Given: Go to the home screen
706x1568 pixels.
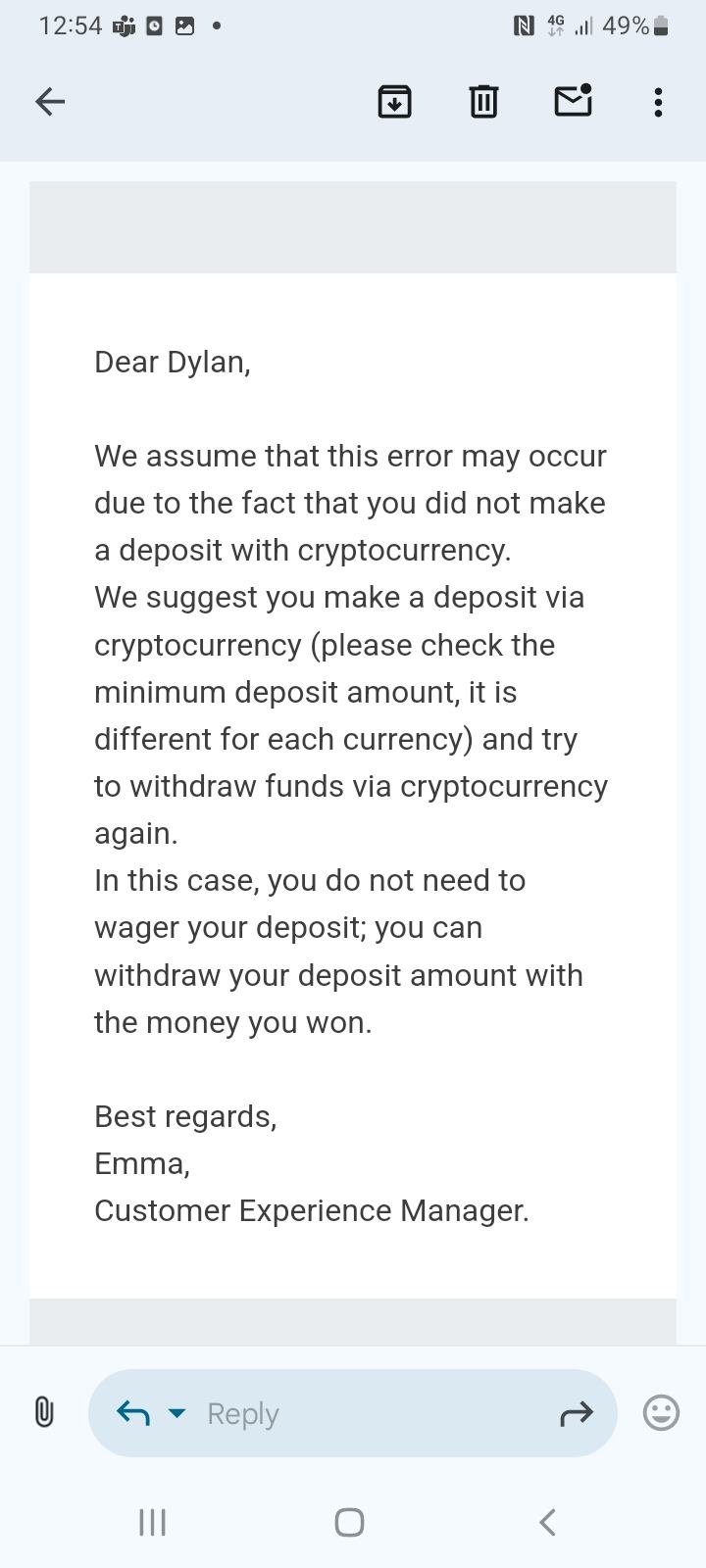Looking at the screenshot, I should [x=350, y=1522].
